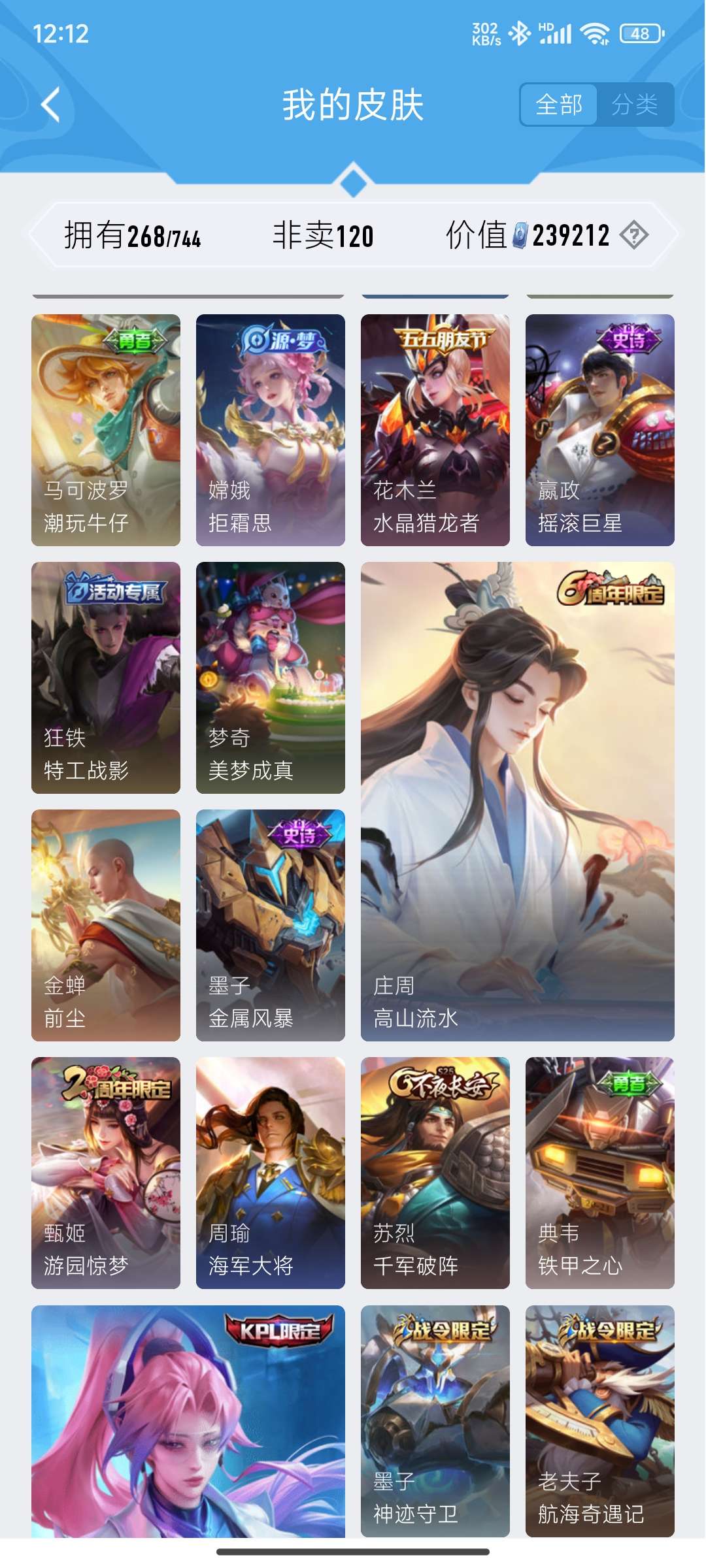Viewport: 706px width, 1568px height.
Task: Open the large 庄周 高山流水 card
Action: click(x=518, y=801)
